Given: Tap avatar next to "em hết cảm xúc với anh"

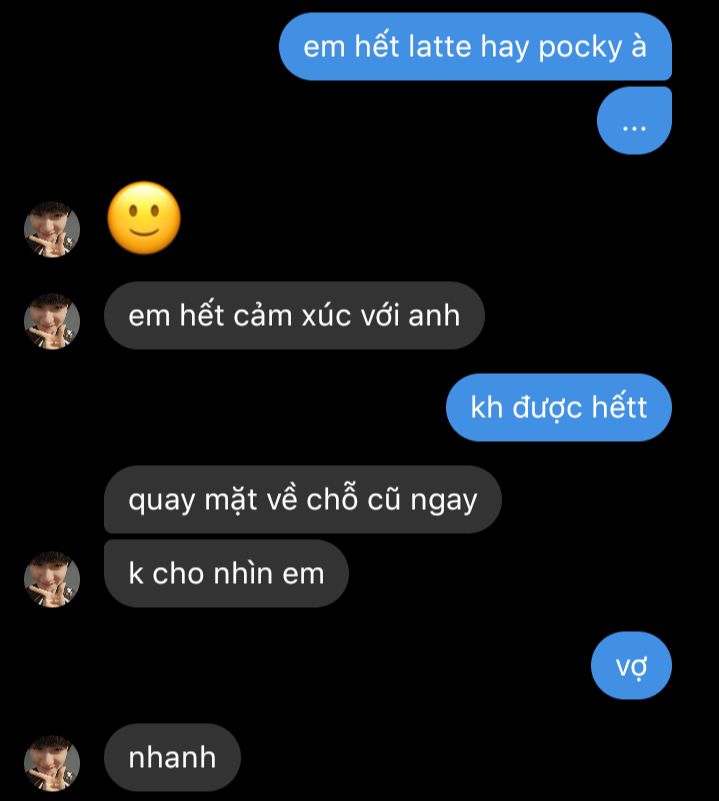Looking at the screenshot, I should 51,321.
